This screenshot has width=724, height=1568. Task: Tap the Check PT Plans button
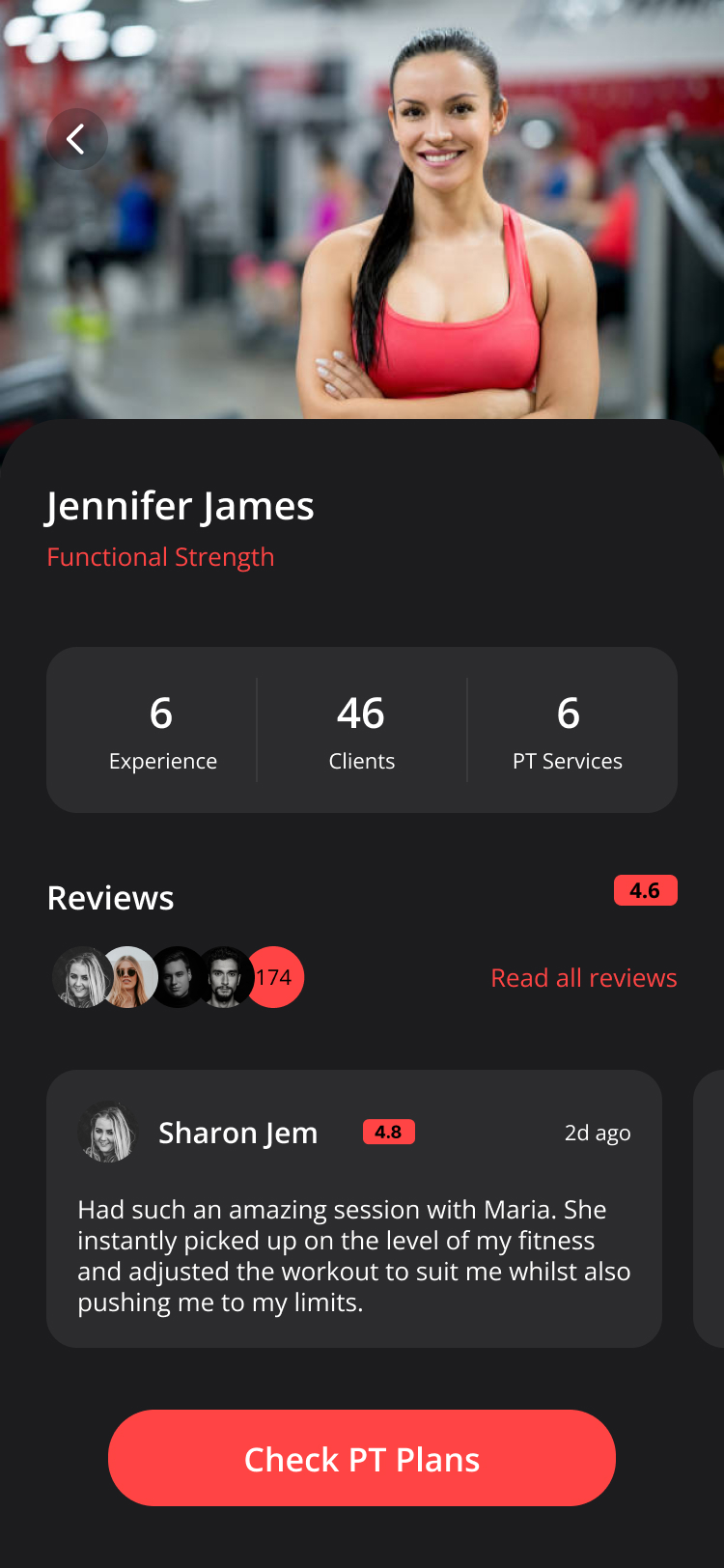click(x=362, y=1458)
